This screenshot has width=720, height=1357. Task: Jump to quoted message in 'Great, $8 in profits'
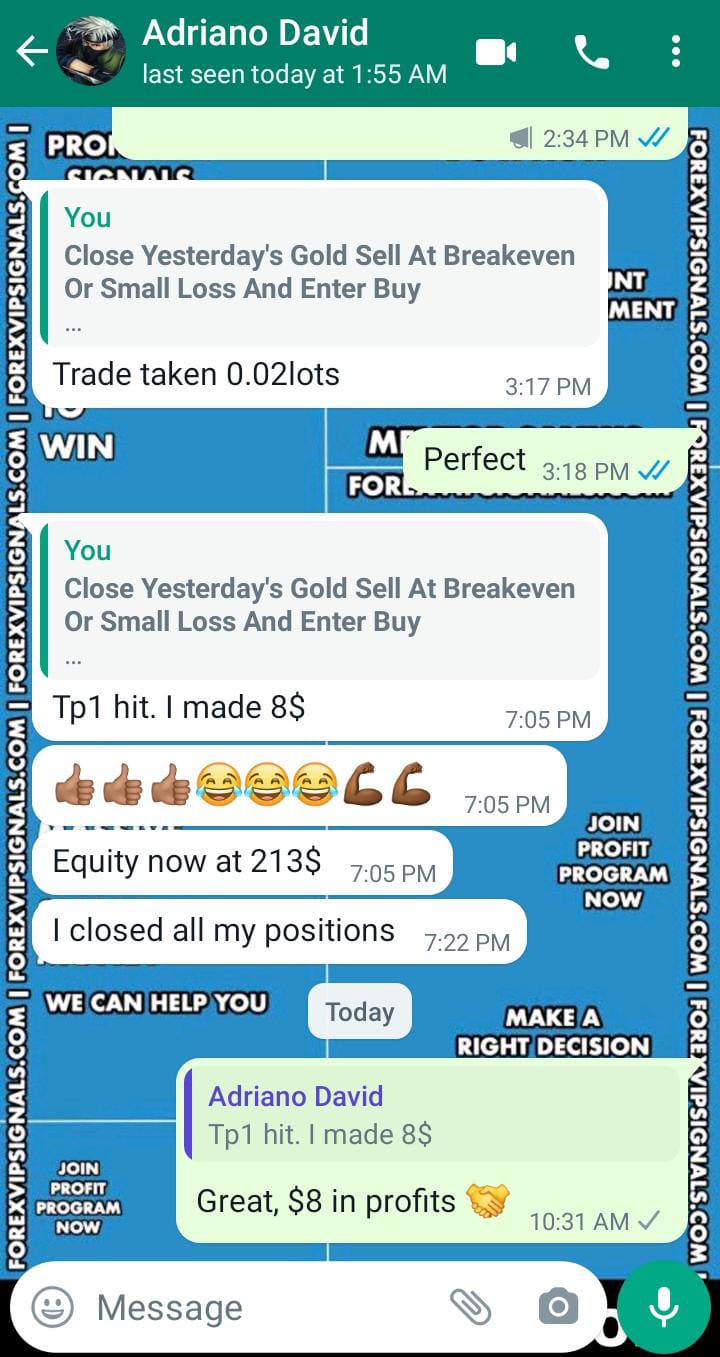click(430, 1115)
